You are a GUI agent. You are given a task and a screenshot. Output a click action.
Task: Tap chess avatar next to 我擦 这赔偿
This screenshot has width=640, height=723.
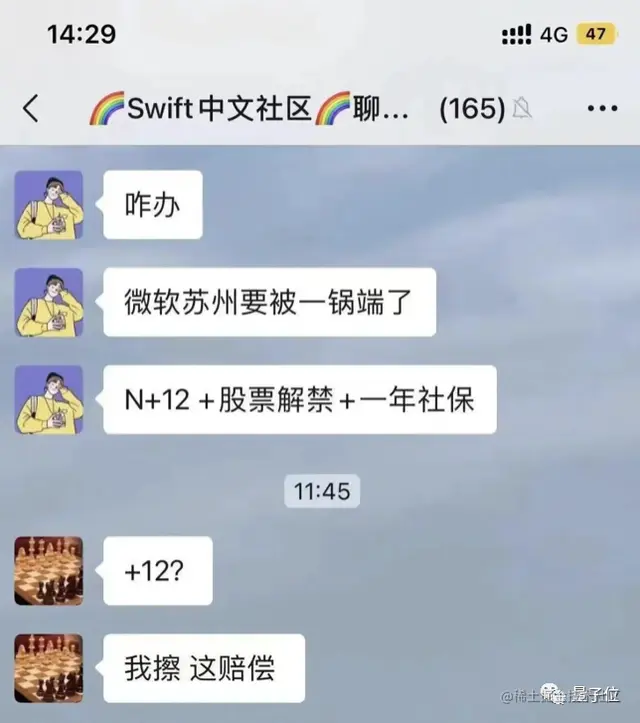(x=49, y=668)
